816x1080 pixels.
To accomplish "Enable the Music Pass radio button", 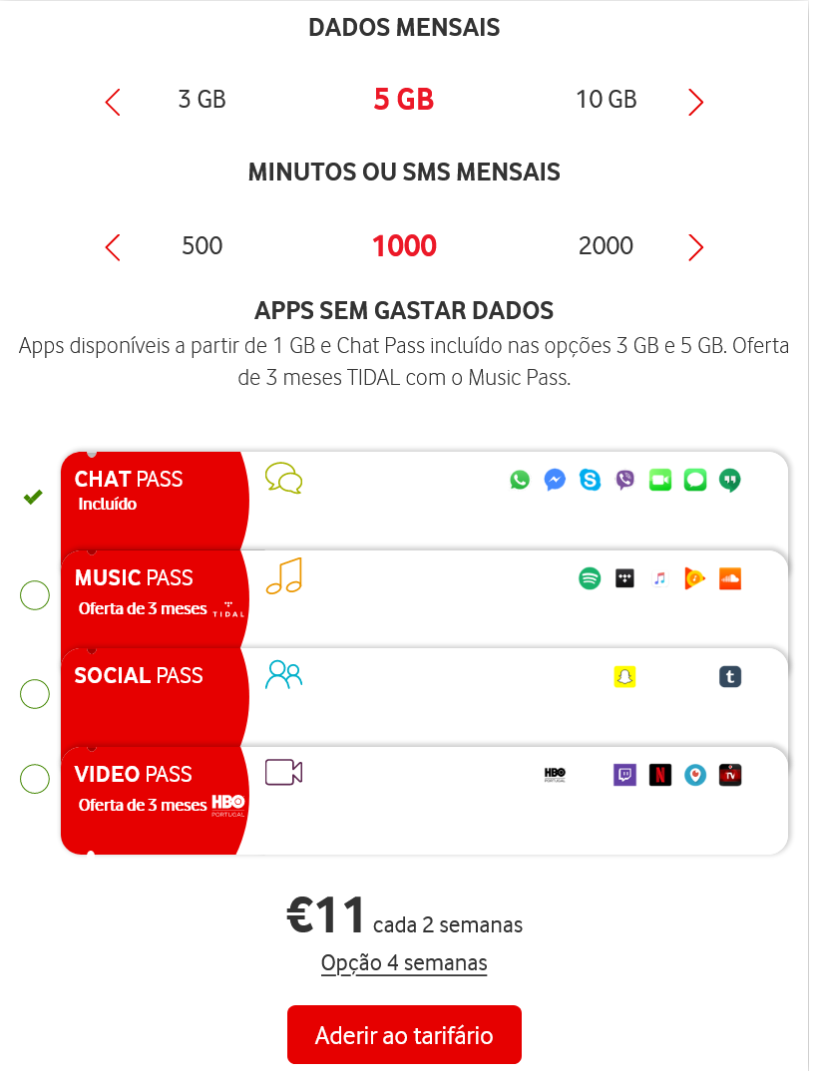I will (34, 594).
